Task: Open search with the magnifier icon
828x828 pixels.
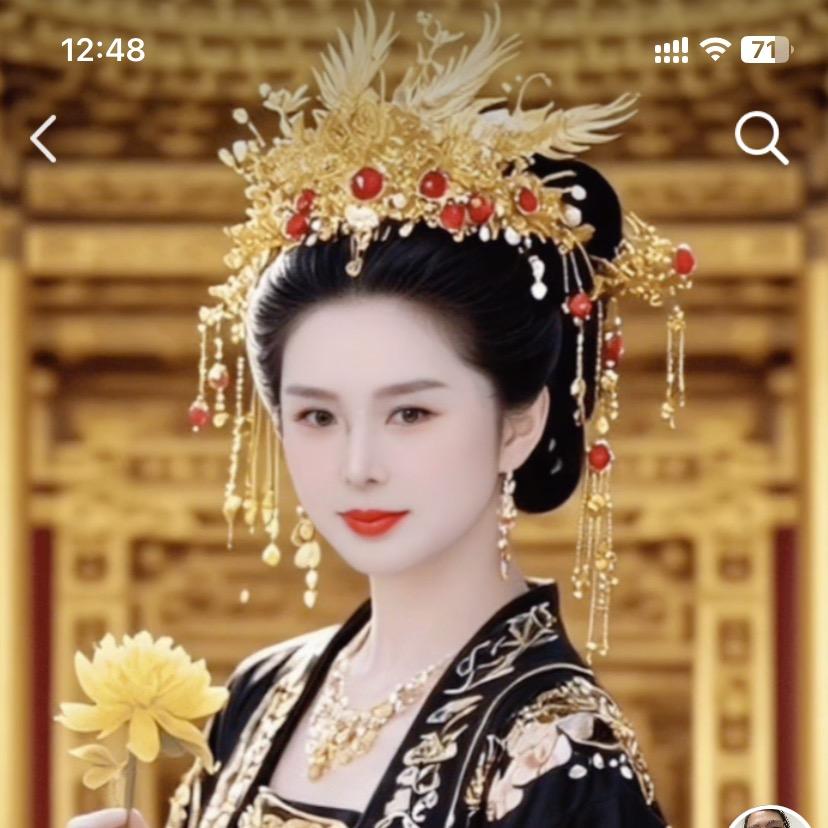Action: pos(761,138)
